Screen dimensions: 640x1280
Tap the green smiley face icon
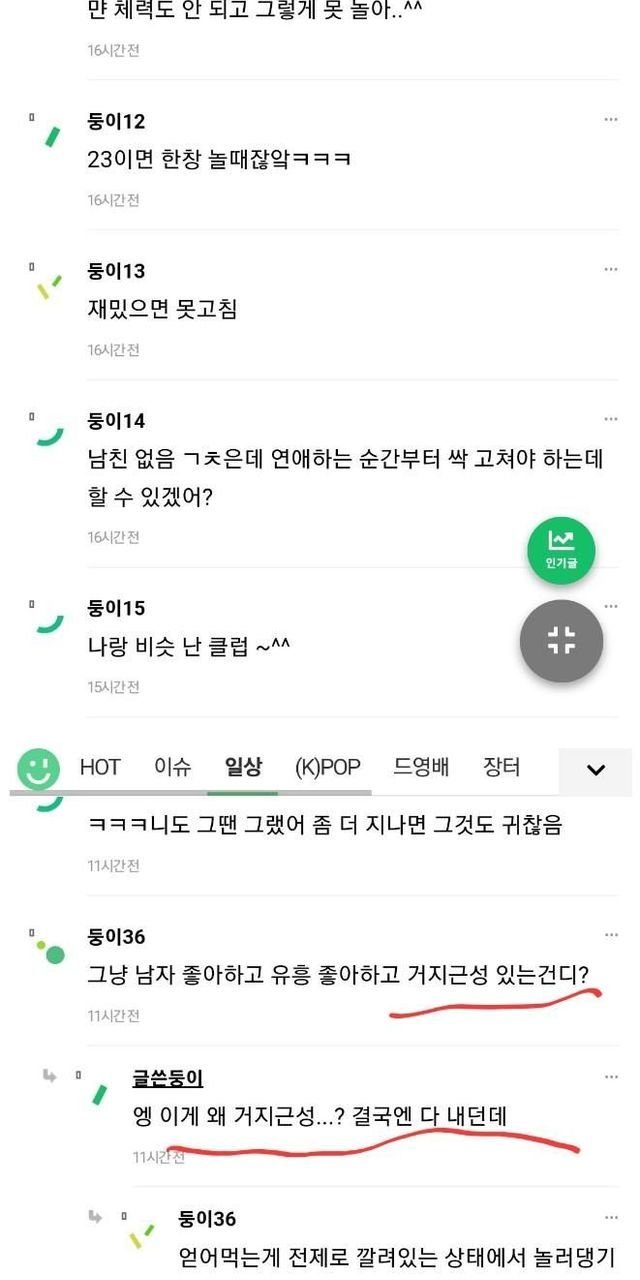[38, 769]
